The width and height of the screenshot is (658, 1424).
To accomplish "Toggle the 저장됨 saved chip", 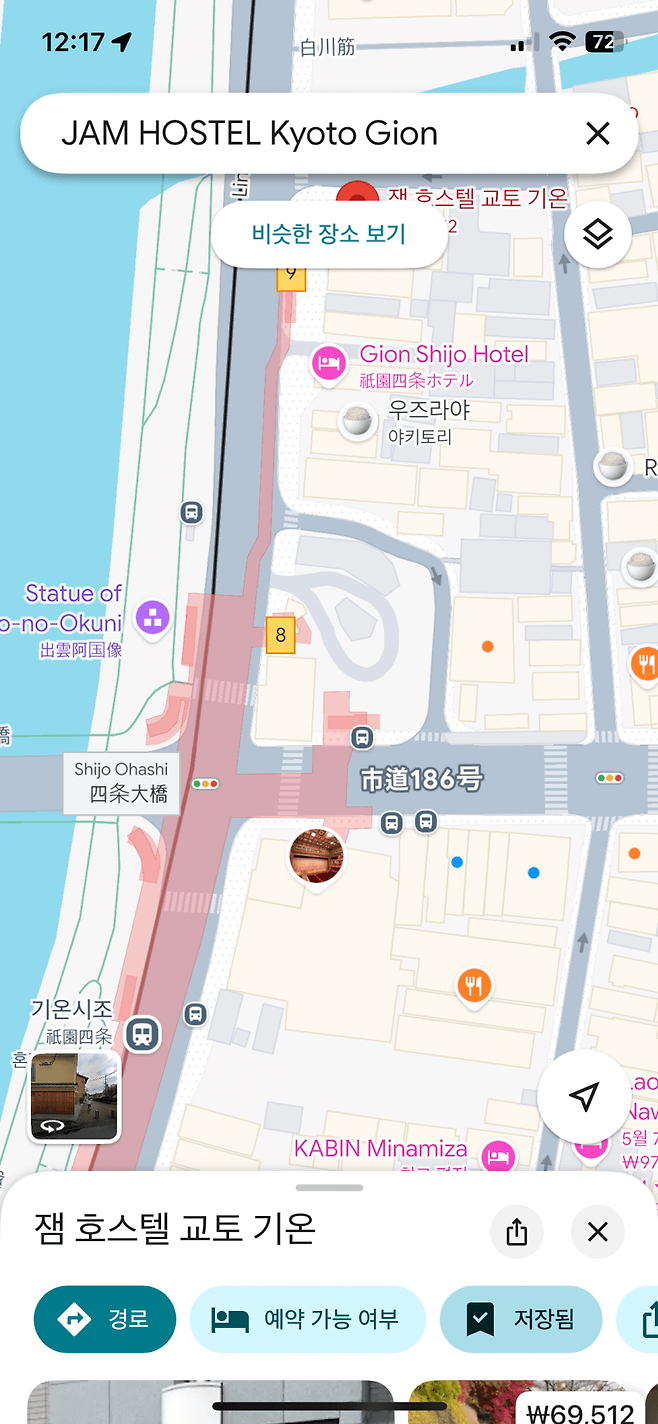I will (x=520, y=1319).
